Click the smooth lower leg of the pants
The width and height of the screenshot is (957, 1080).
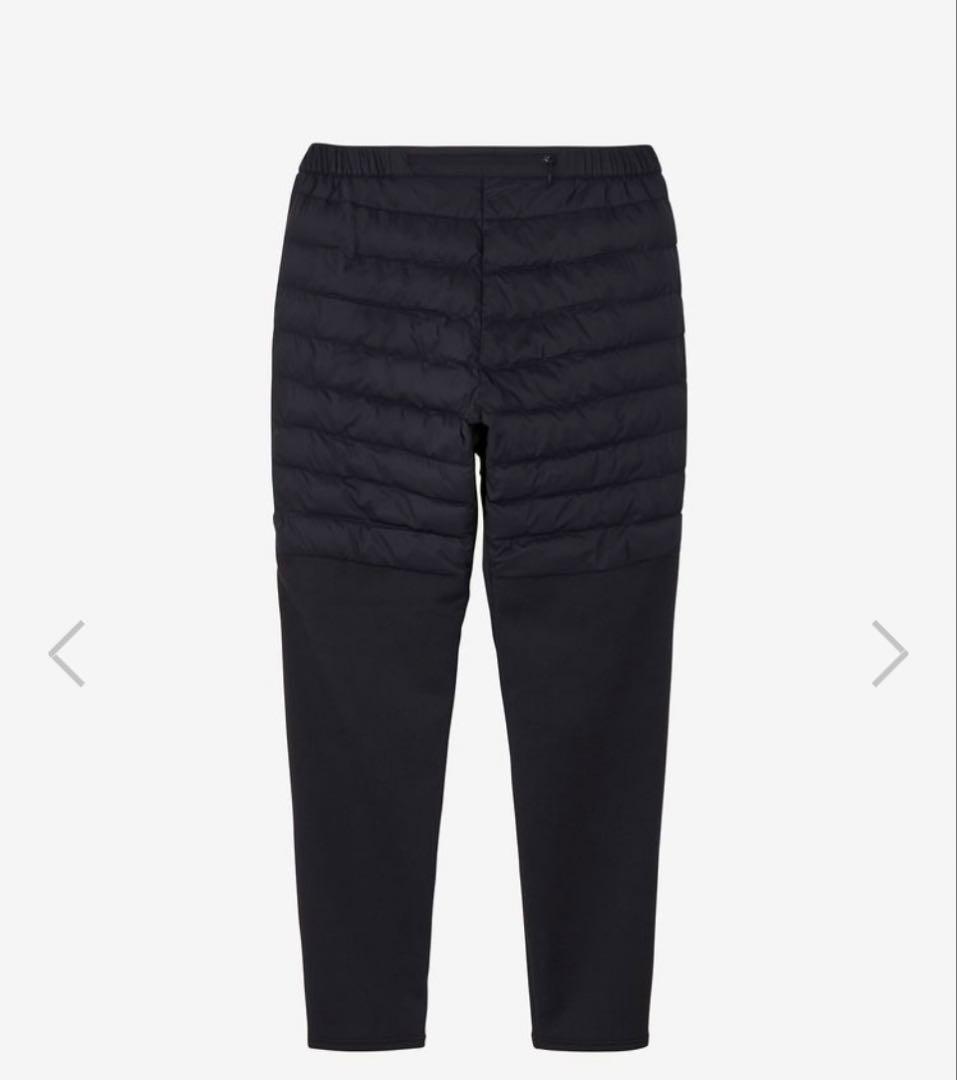point(370,800)
